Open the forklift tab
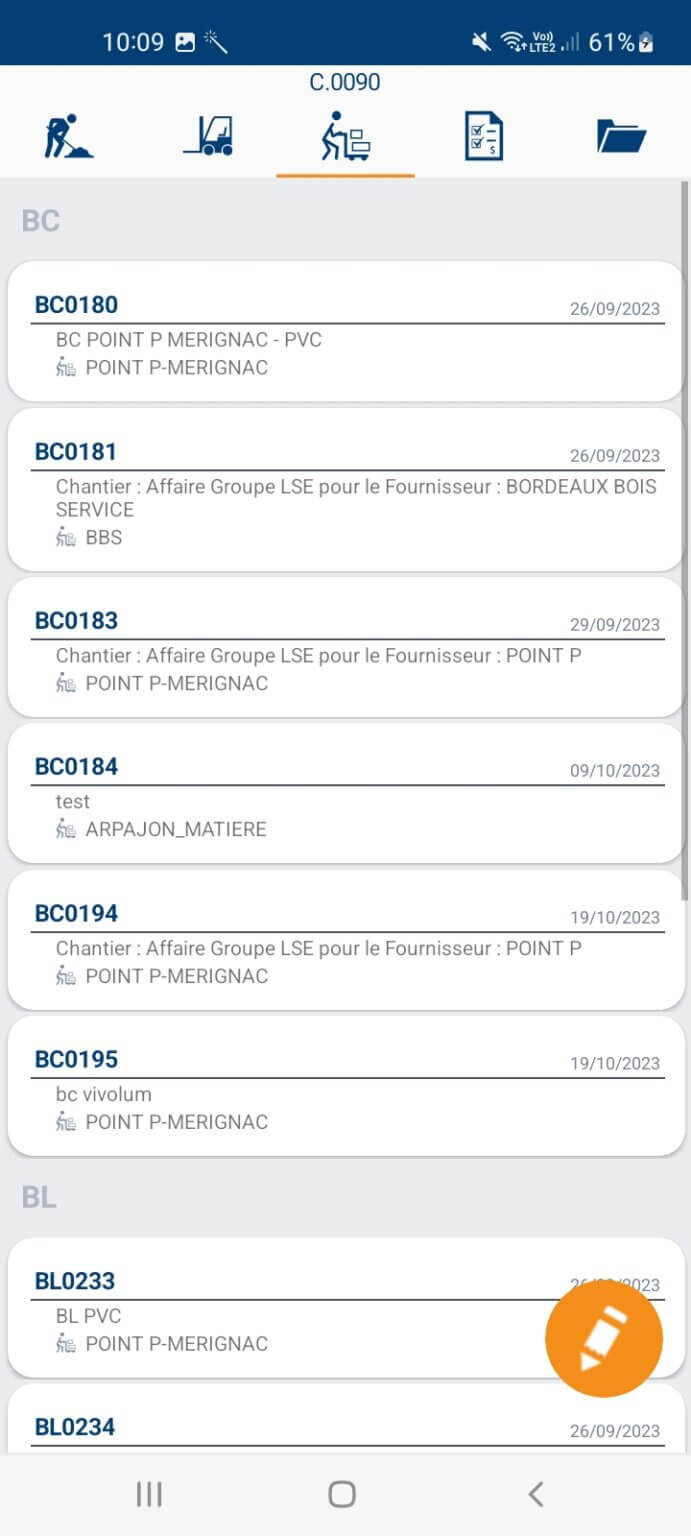691x1536 pixels. pyautogui.click(x=208, y=137)
